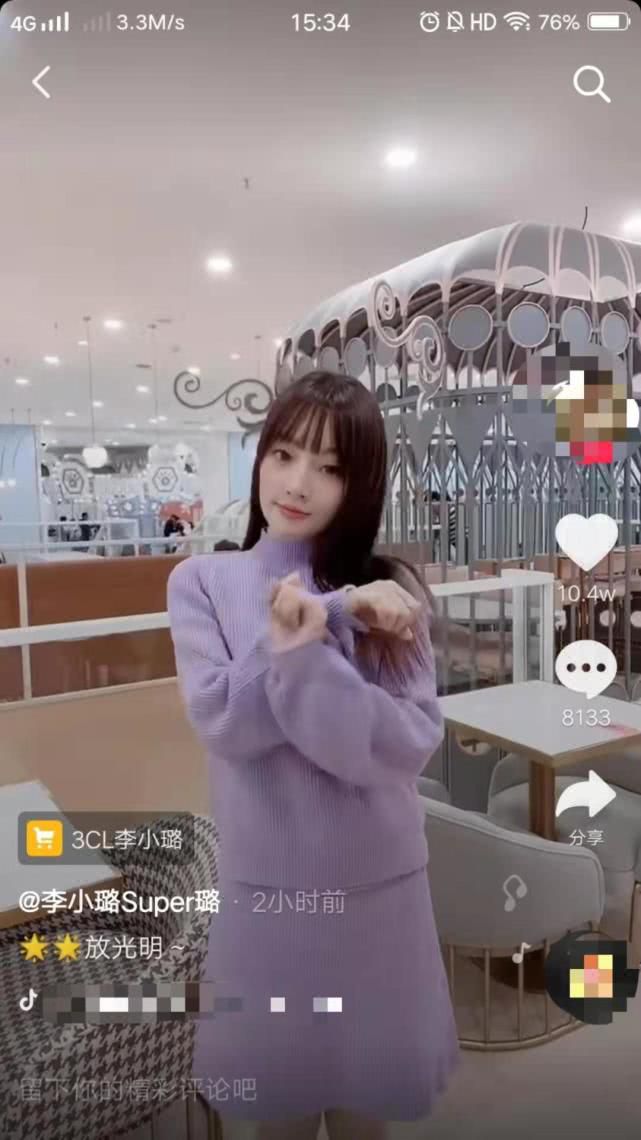The height and width of the screenshot is (1140, 641).
Task: Share this video via the 分享 arrow
Action: tap(586, 797)
